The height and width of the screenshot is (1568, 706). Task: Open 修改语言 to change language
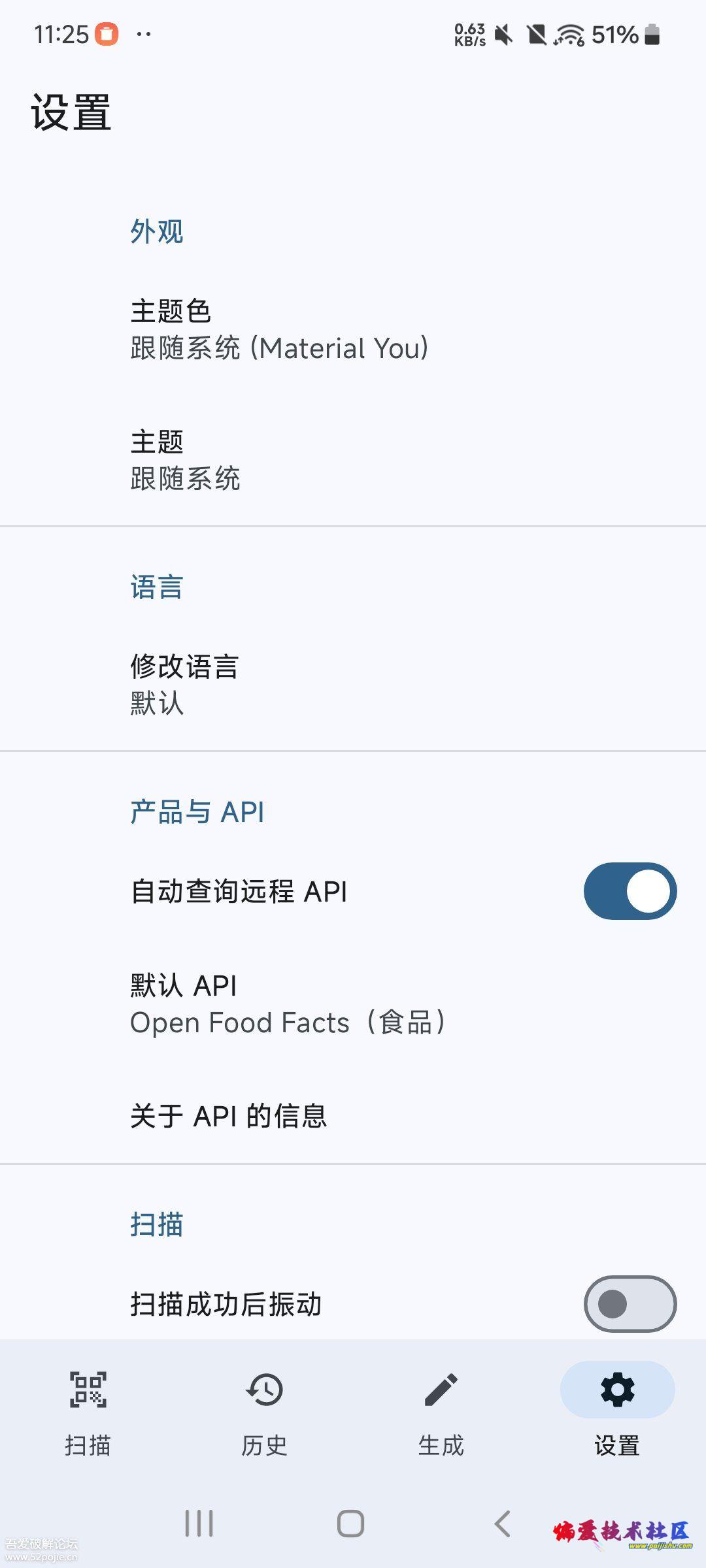pyautogui.click(x=353, y=685)
